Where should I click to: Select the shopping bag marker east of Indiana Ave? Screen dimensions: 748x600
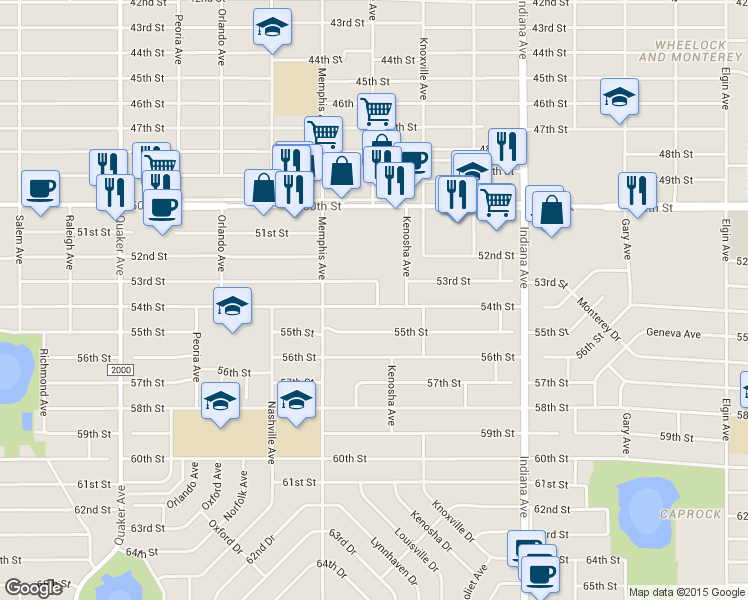click(551, 211)
